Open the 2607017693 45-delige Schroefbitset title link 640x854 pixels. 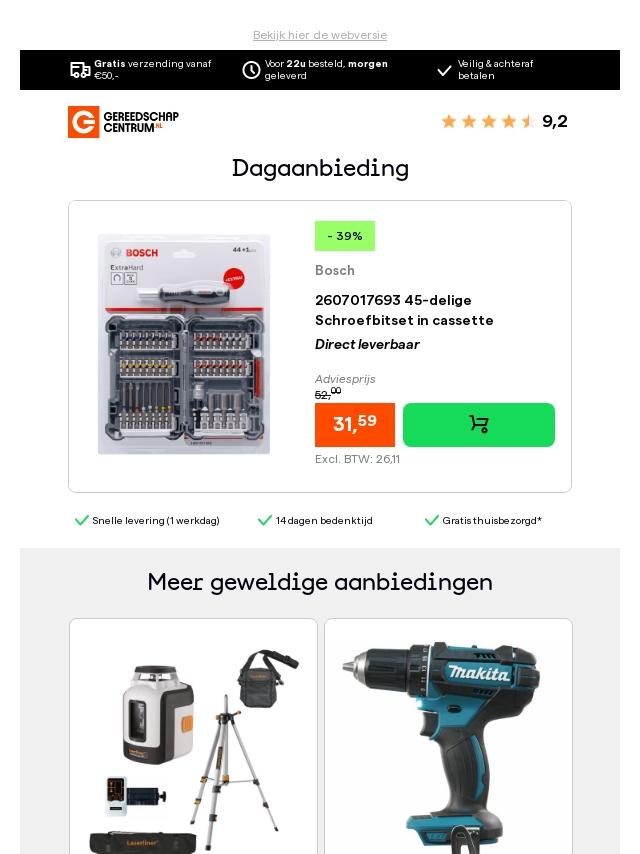(404, 310)
